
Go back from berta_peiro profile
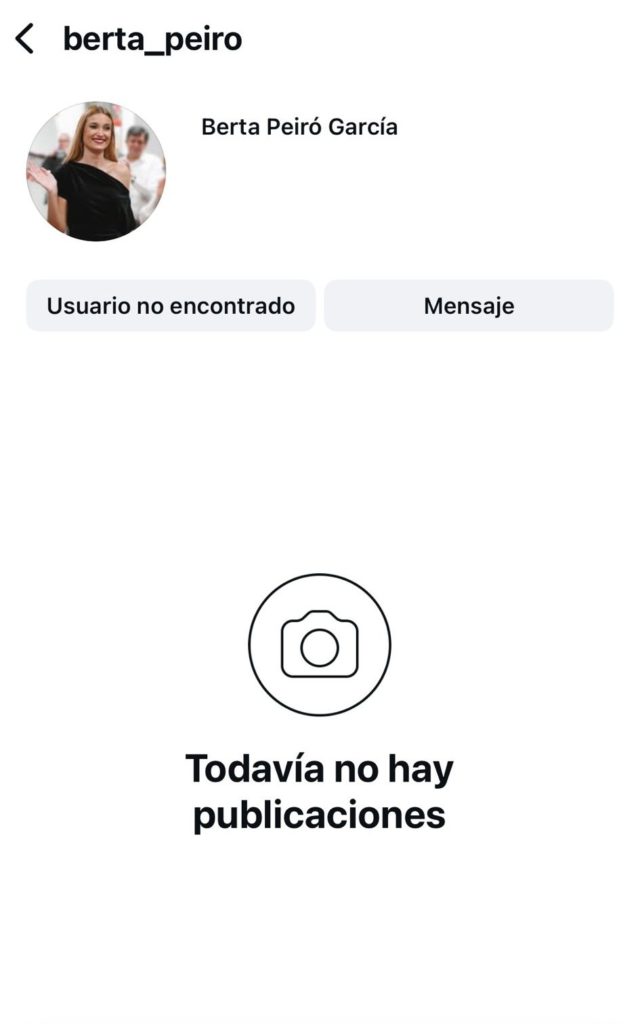25,39
